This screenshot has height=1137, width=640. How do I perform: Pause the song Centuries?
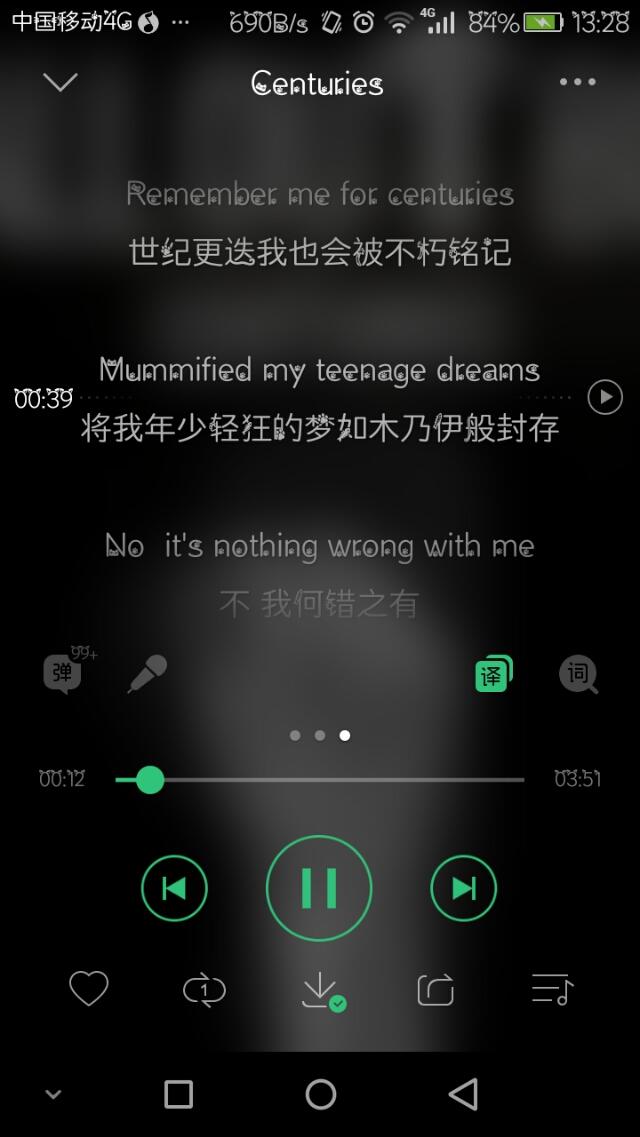319,888
